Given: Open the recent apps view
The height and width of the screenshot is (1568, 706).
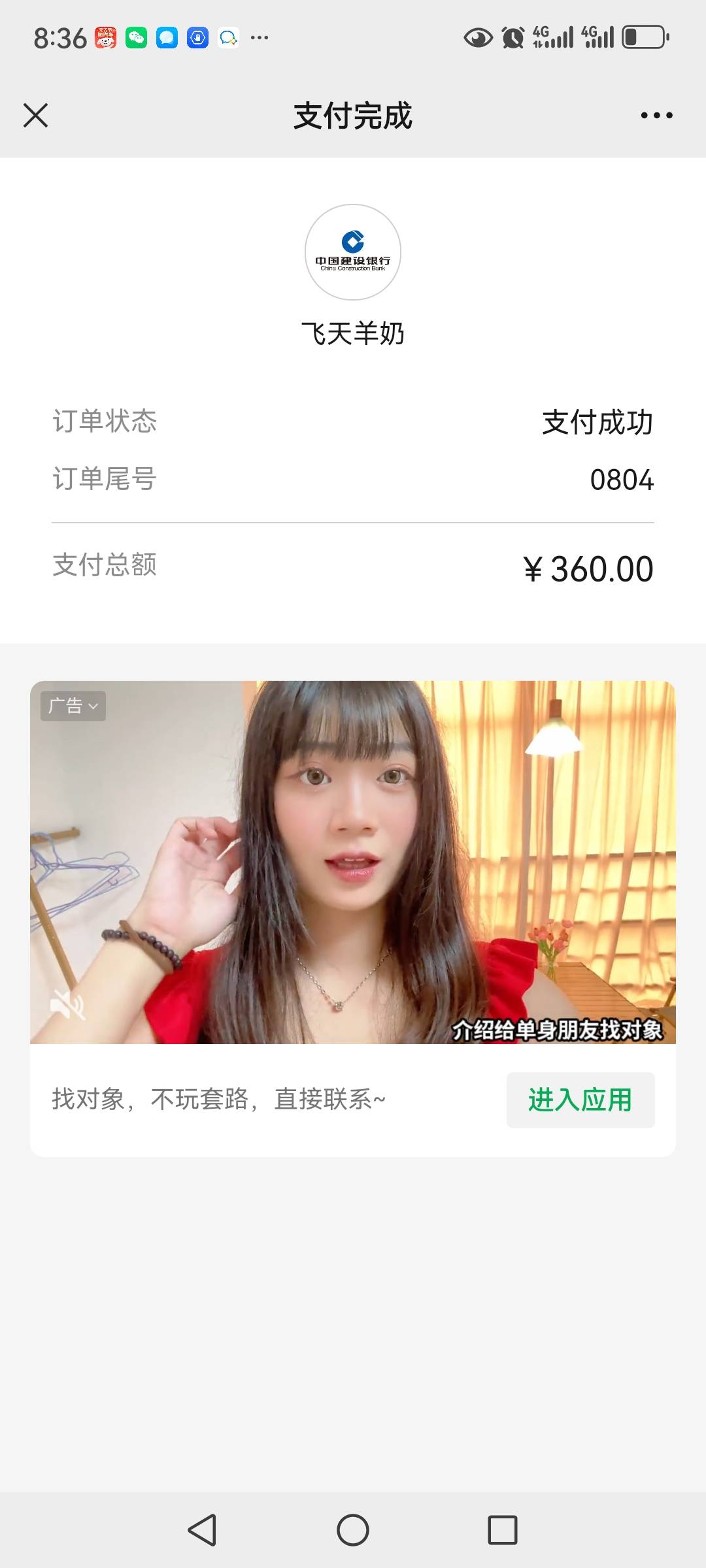Looking at the screenshot, I should (502, 1529).
